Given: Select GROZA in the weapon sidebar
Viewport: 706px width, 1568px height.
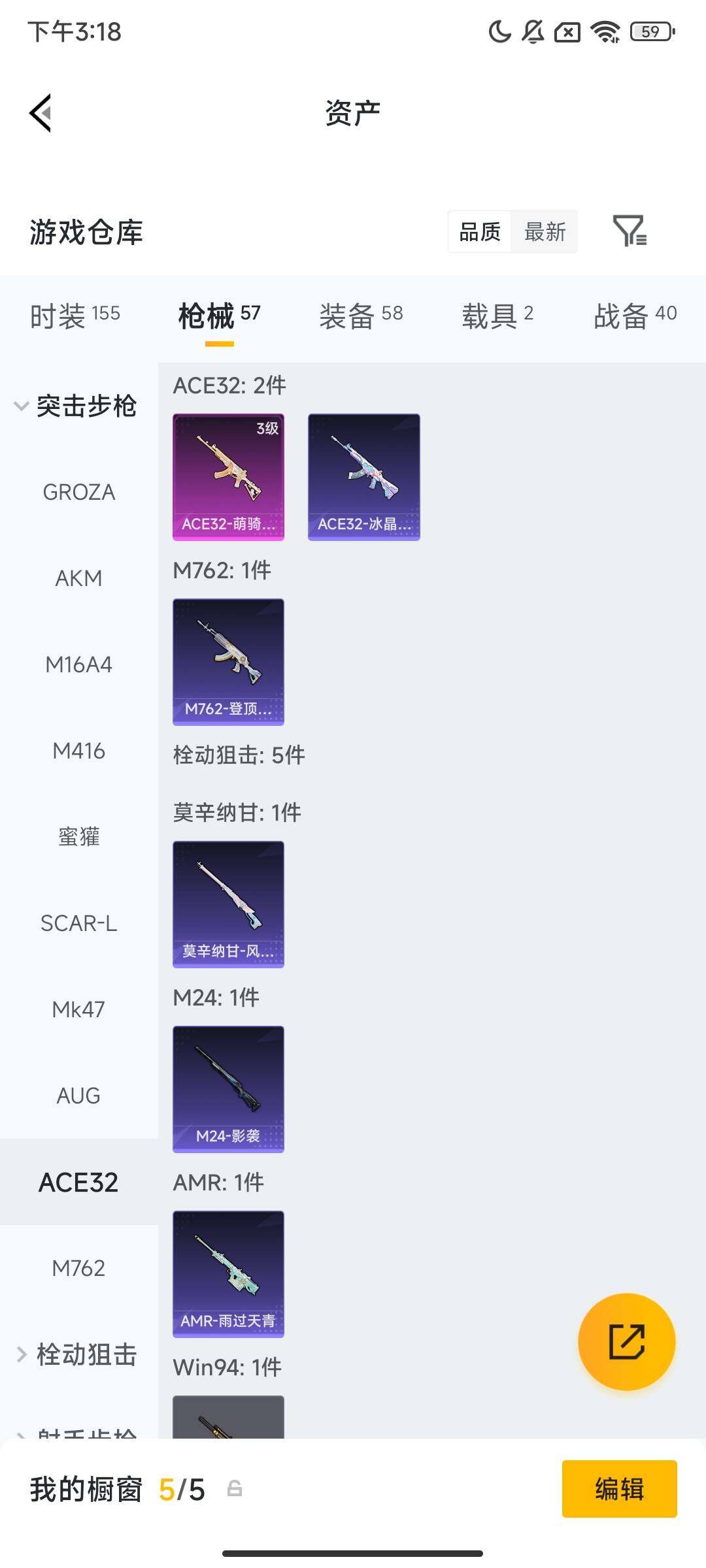Looking at the screenshot, I should click(x=79, y=492).
